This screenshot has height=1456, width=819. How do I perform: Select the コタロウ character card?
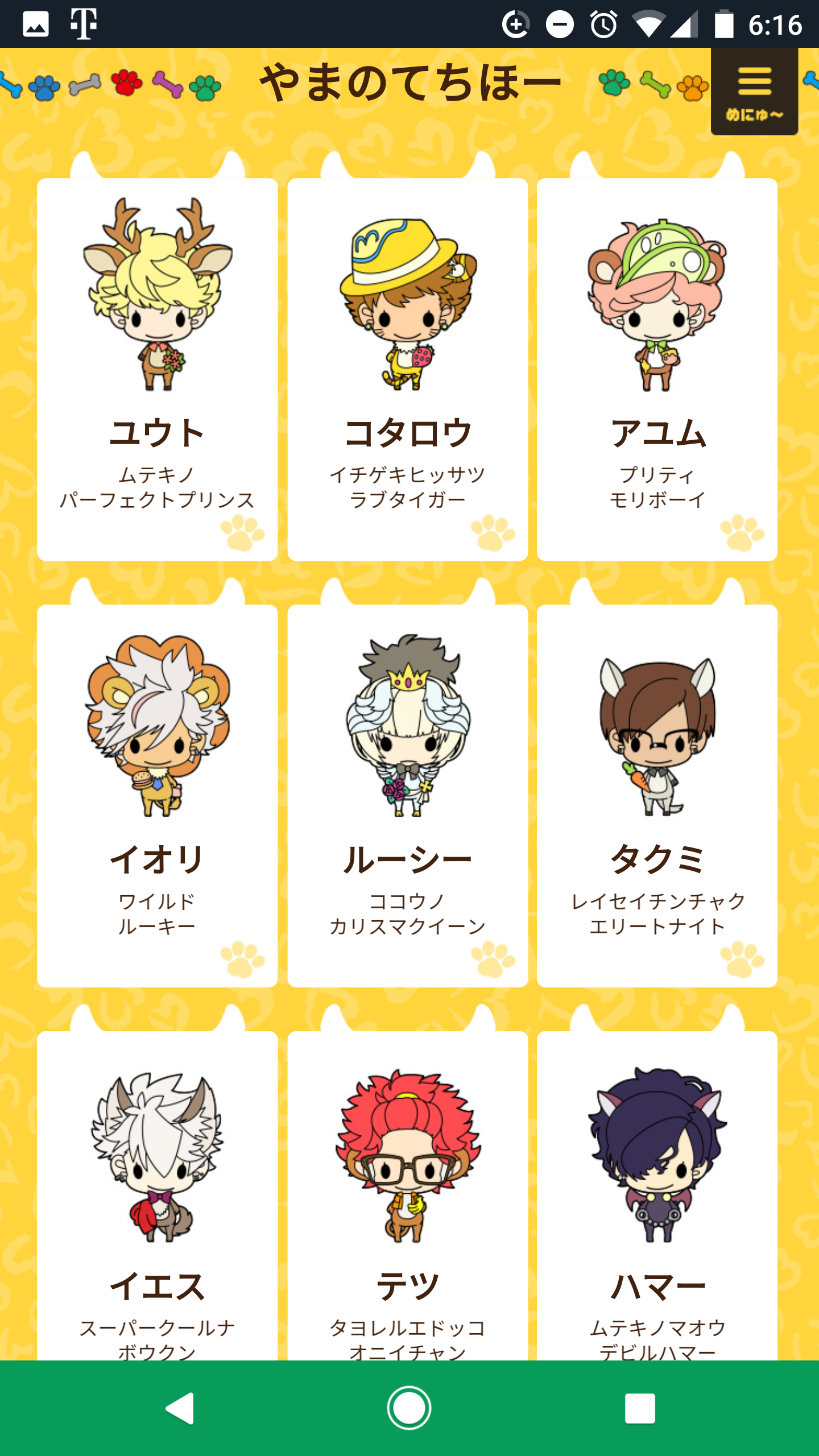[x=407, y=370]
